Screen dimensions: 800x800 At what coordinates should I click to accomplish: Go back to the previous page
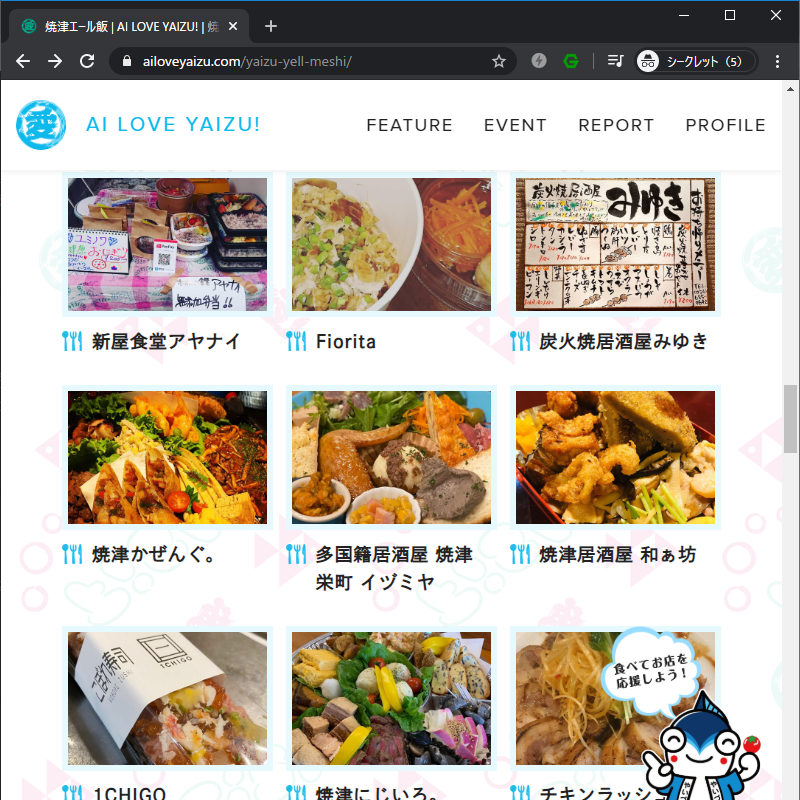pos(23,61)
